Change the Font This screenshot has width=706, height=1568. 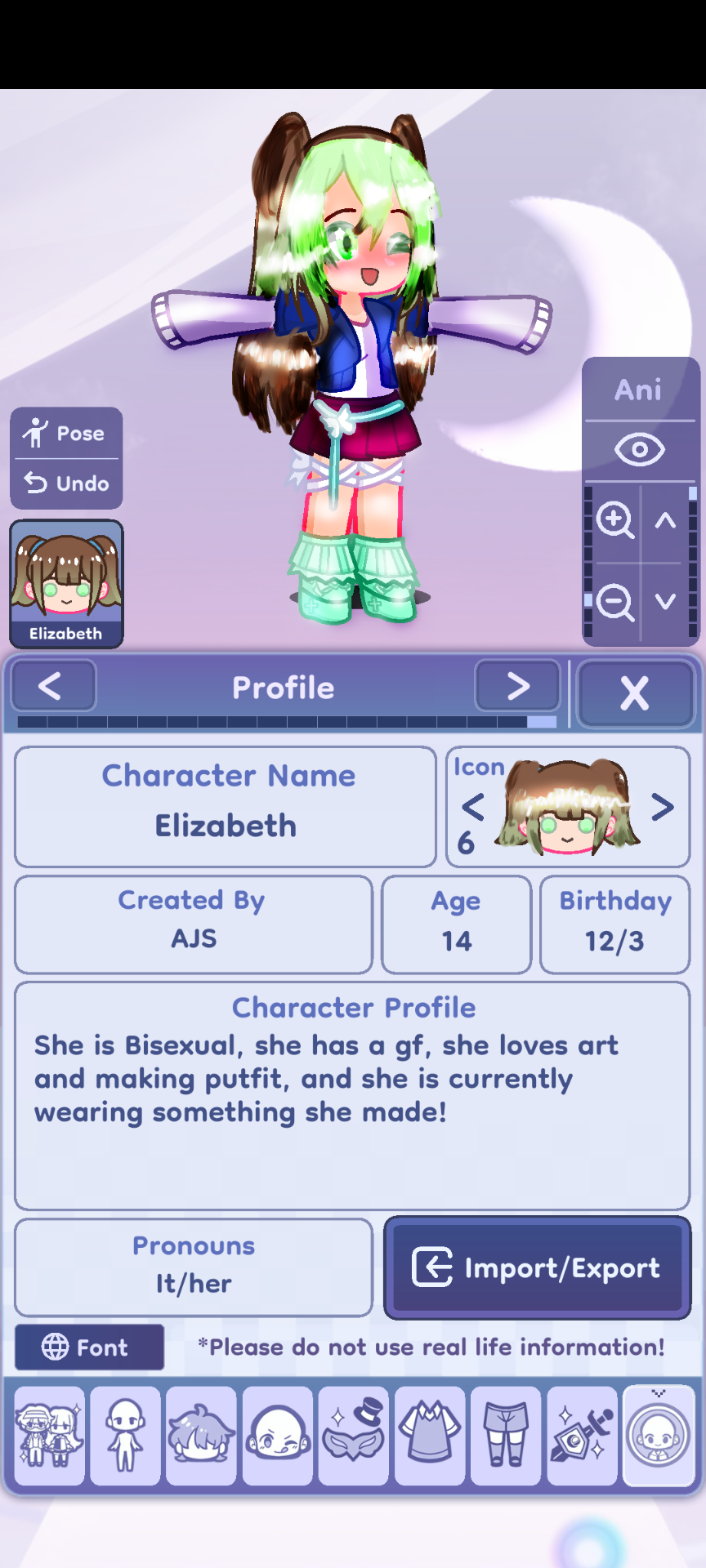[89, 1347]
